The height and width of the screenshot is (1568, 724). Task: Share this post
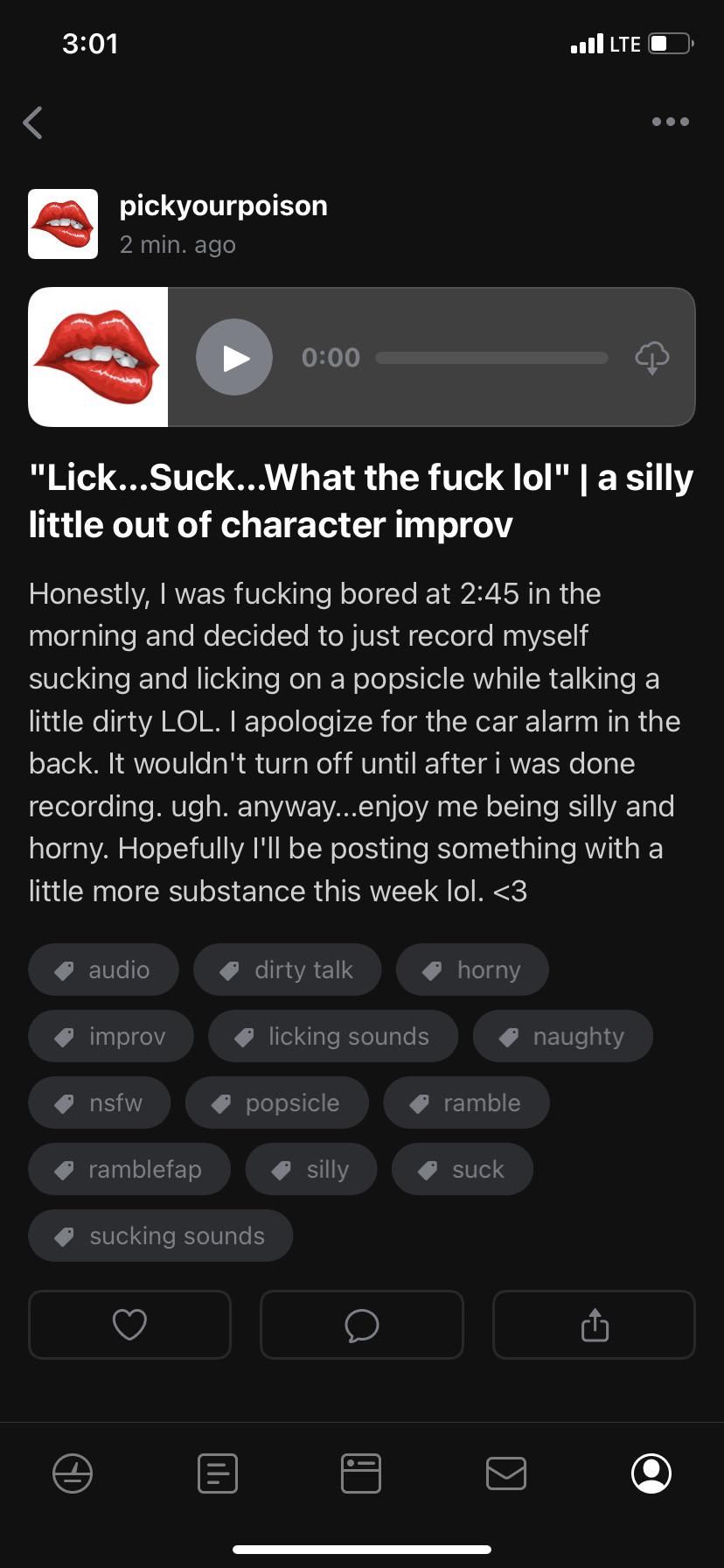594,1325
